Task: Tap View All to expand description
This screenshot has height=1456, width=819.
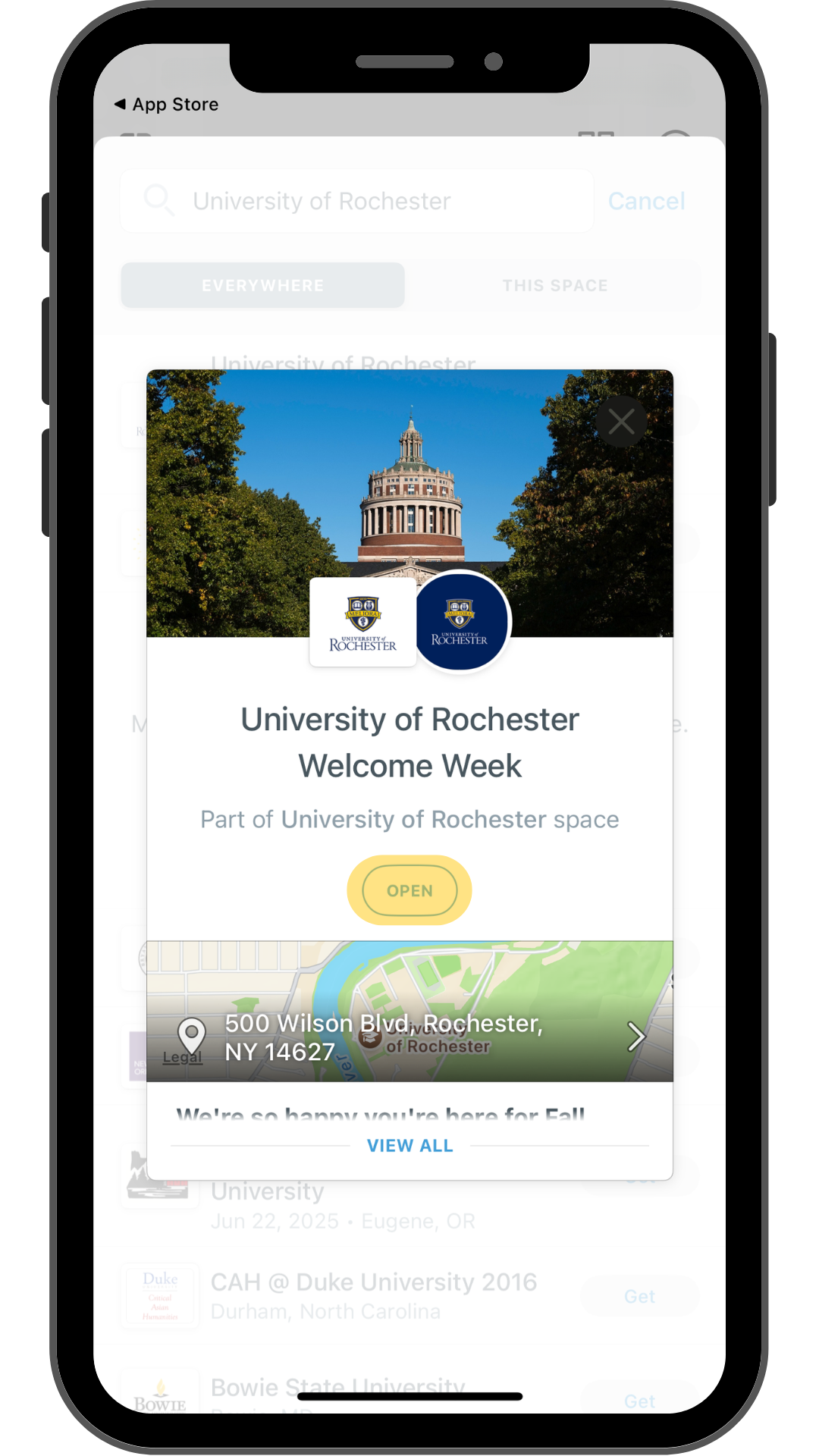Action: tap(409, 1146)
